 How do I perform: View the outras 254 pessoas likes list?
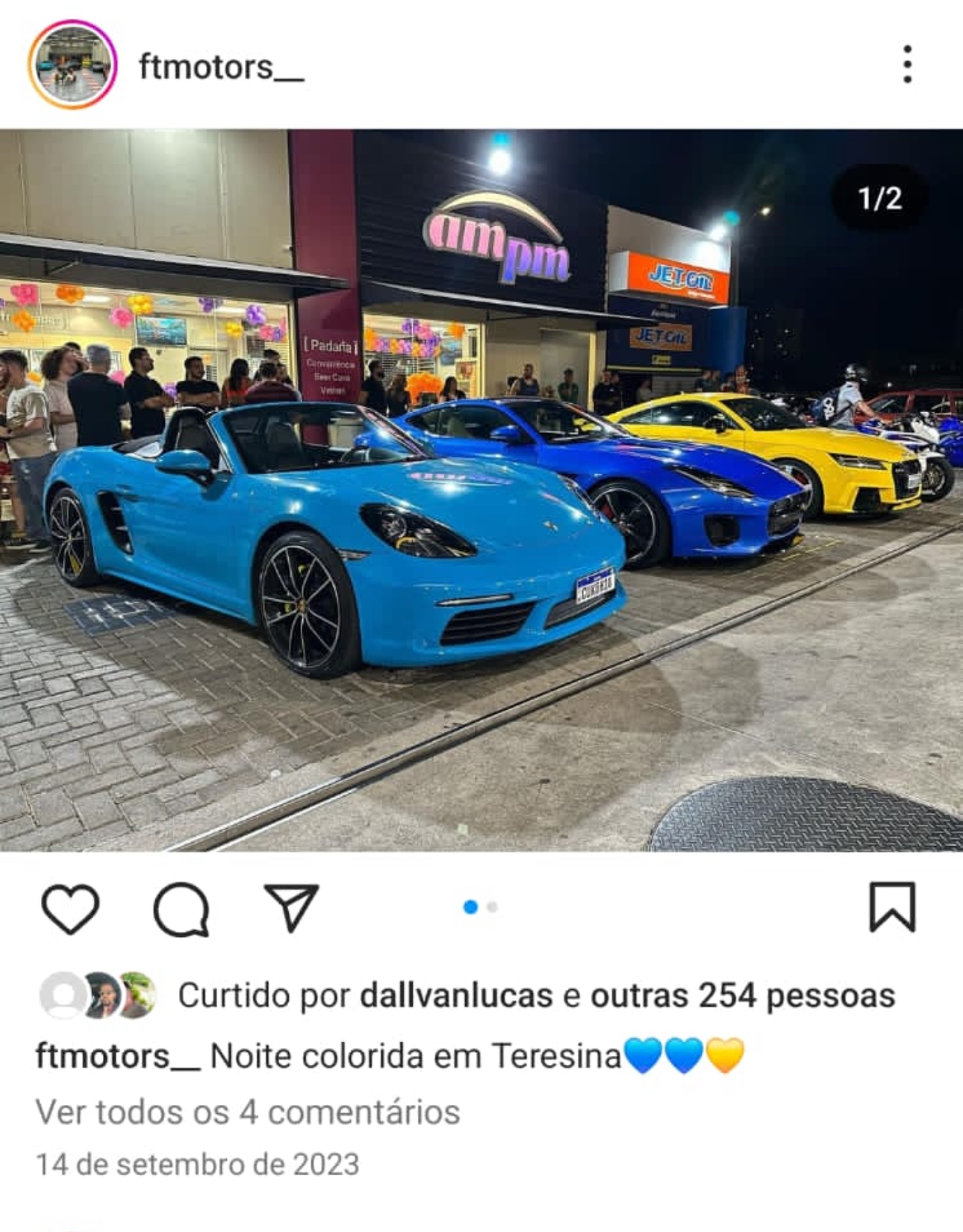click(742, 995)
